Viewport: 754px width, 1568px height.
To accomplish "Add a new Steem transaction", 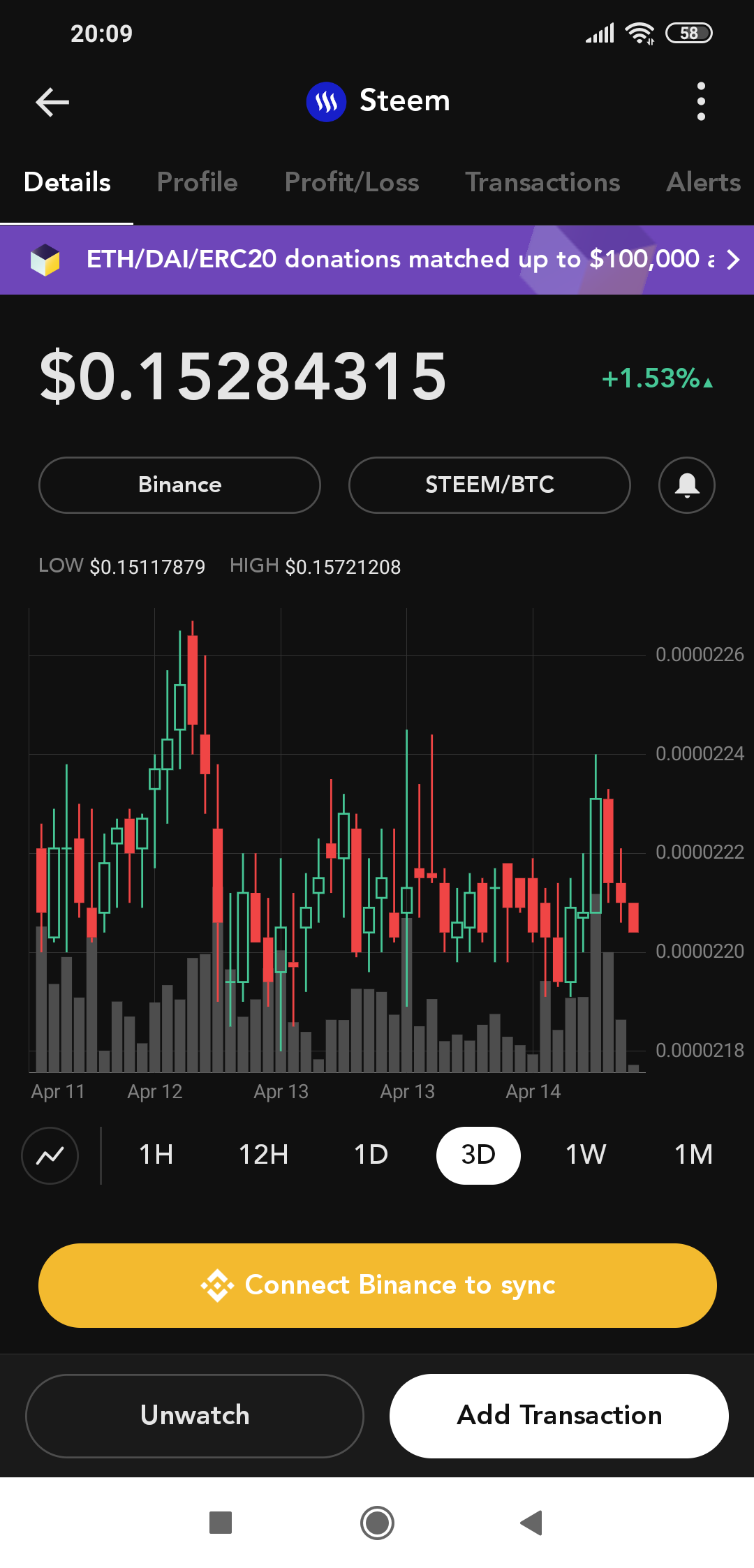I will point(559,1416).
